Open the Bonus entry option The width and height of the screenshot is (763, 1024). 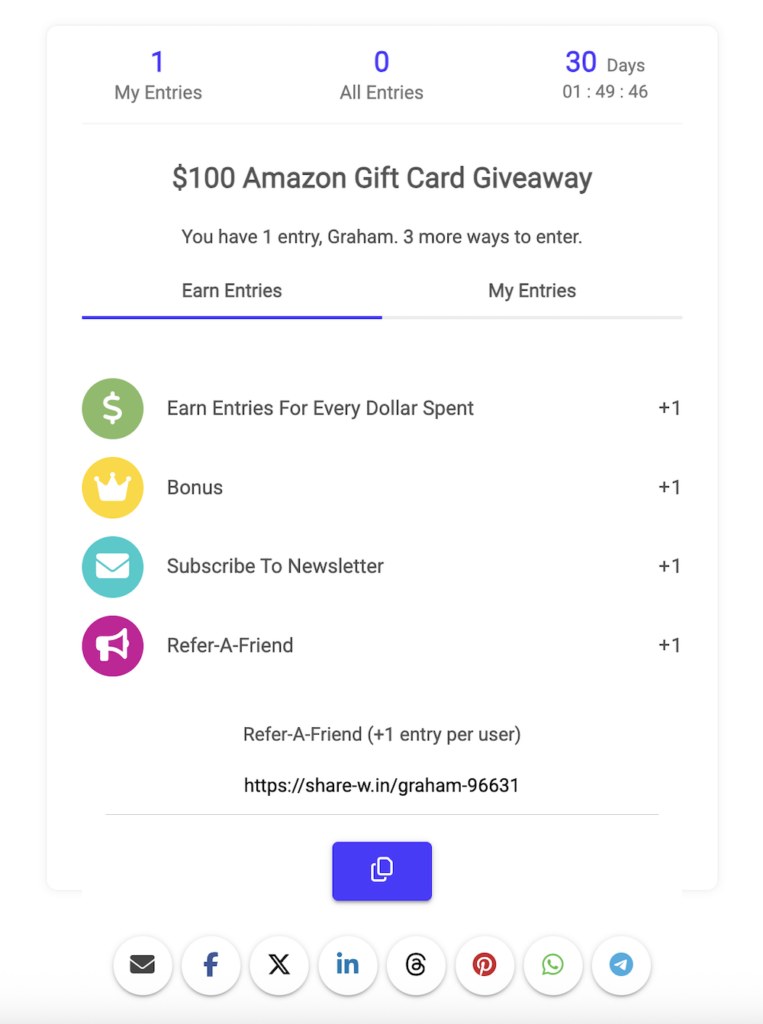195,487
